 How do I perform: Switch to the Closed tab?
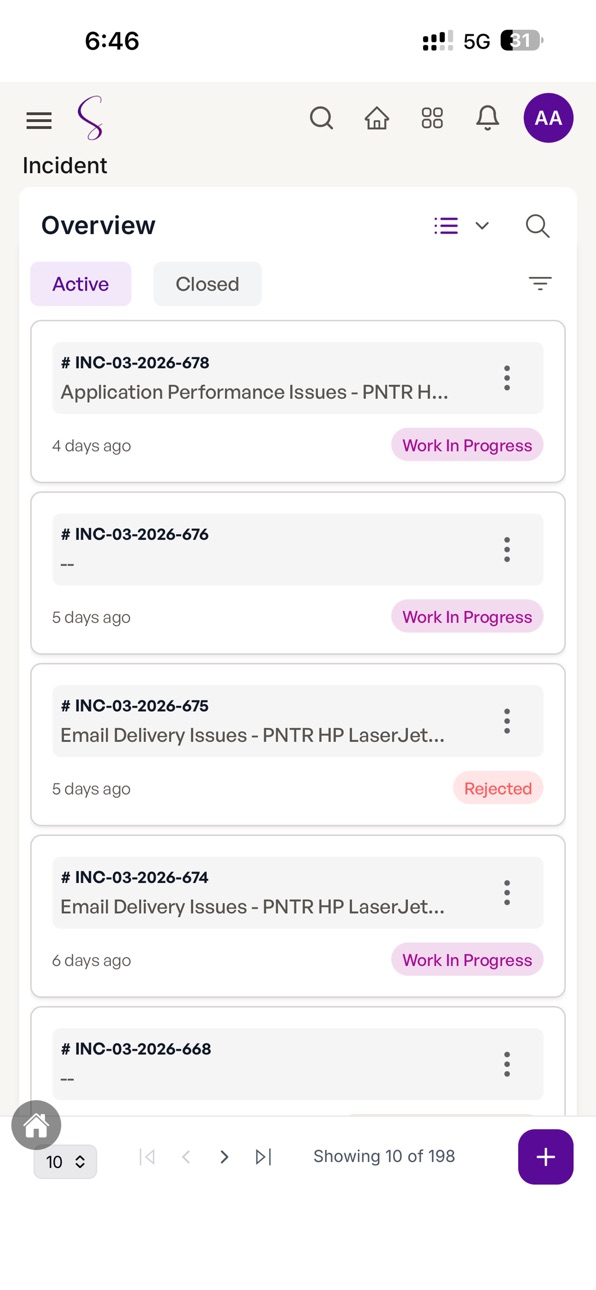click(207, 284)
